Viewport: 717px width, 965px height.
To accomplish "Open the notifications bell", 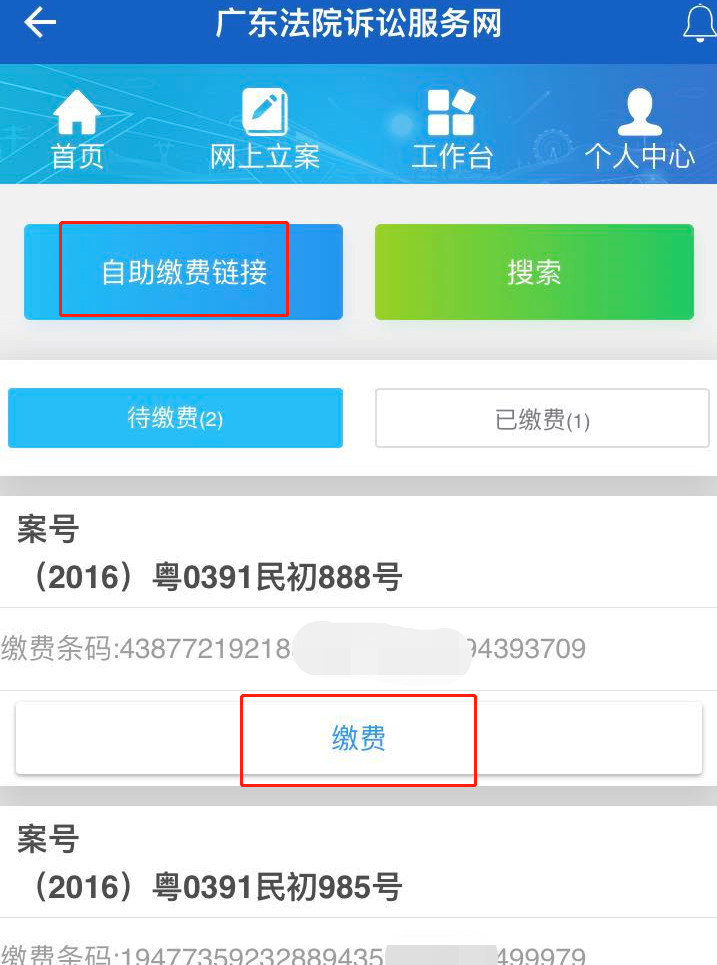I will coord(699,24).
